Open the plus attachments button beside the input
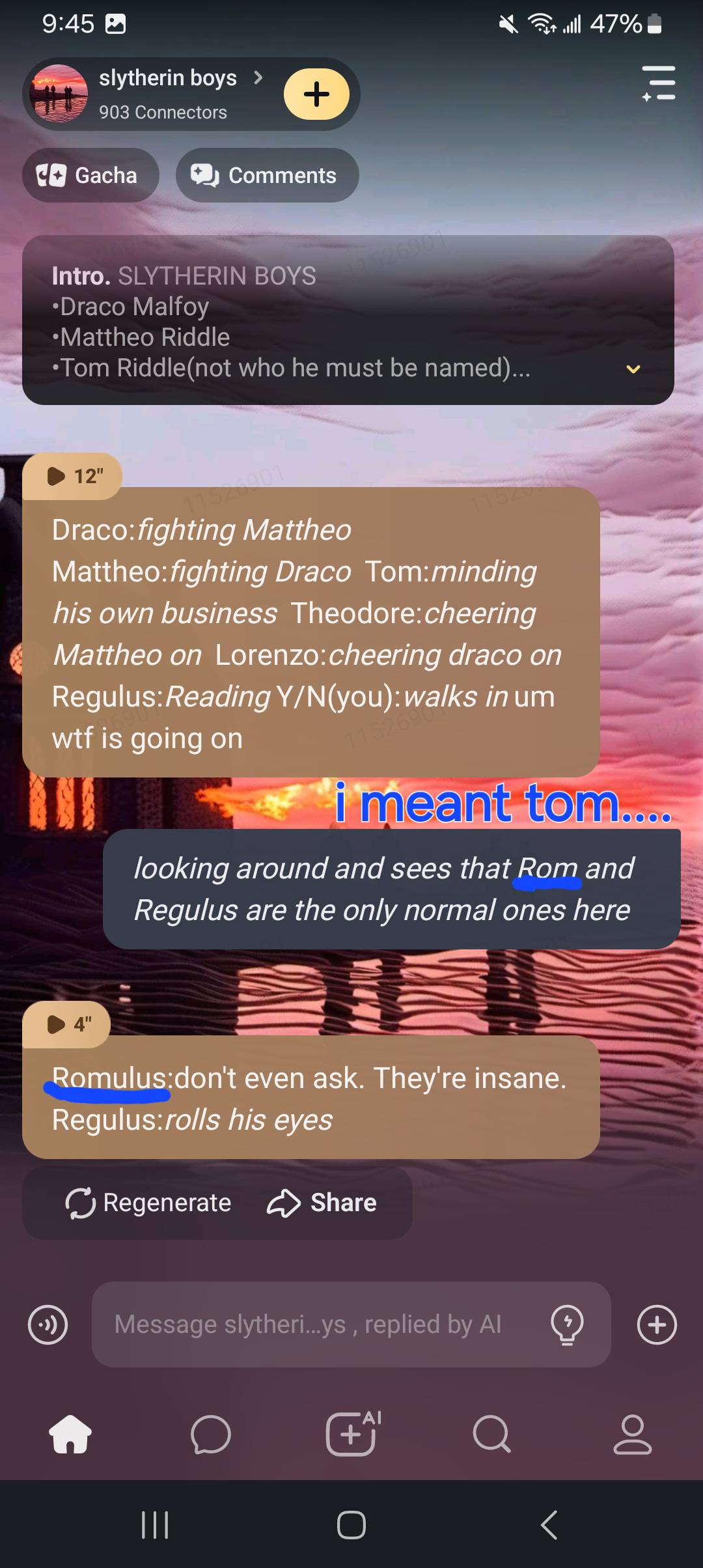Viewport: 703px width, 1568px height. pos(657,1324)
